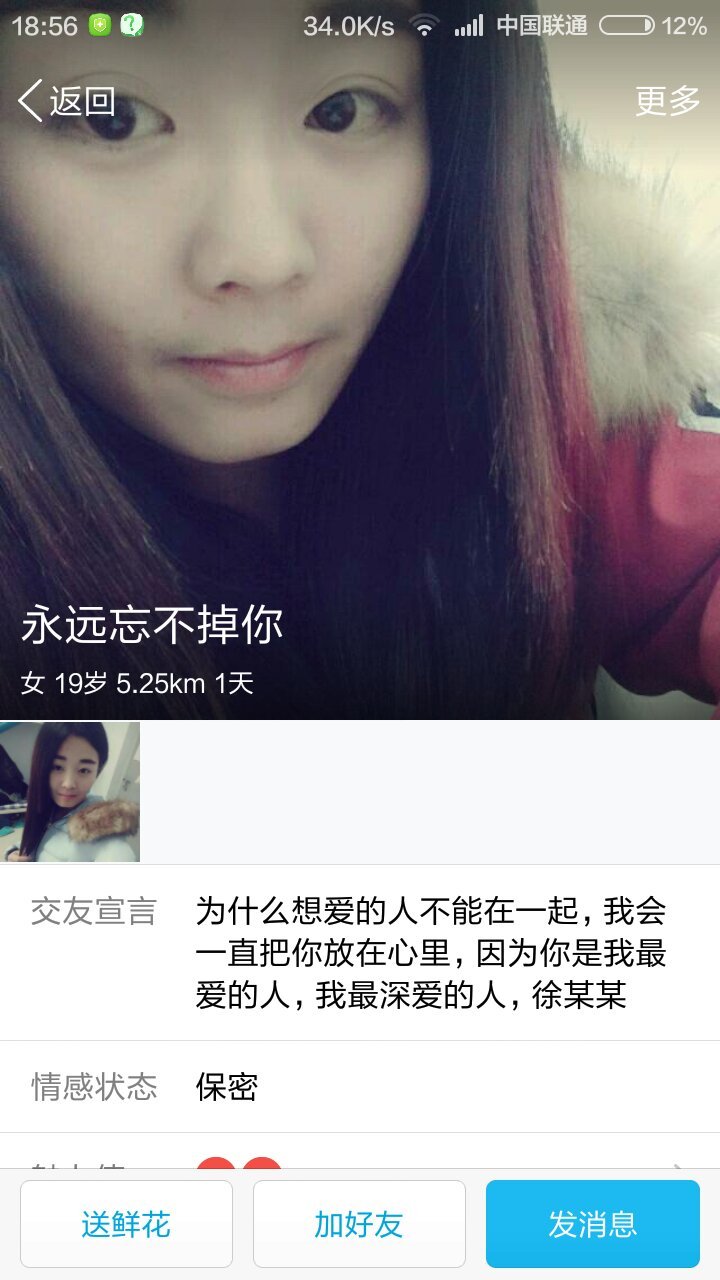Add this user via 加好友

point(359,1224)
